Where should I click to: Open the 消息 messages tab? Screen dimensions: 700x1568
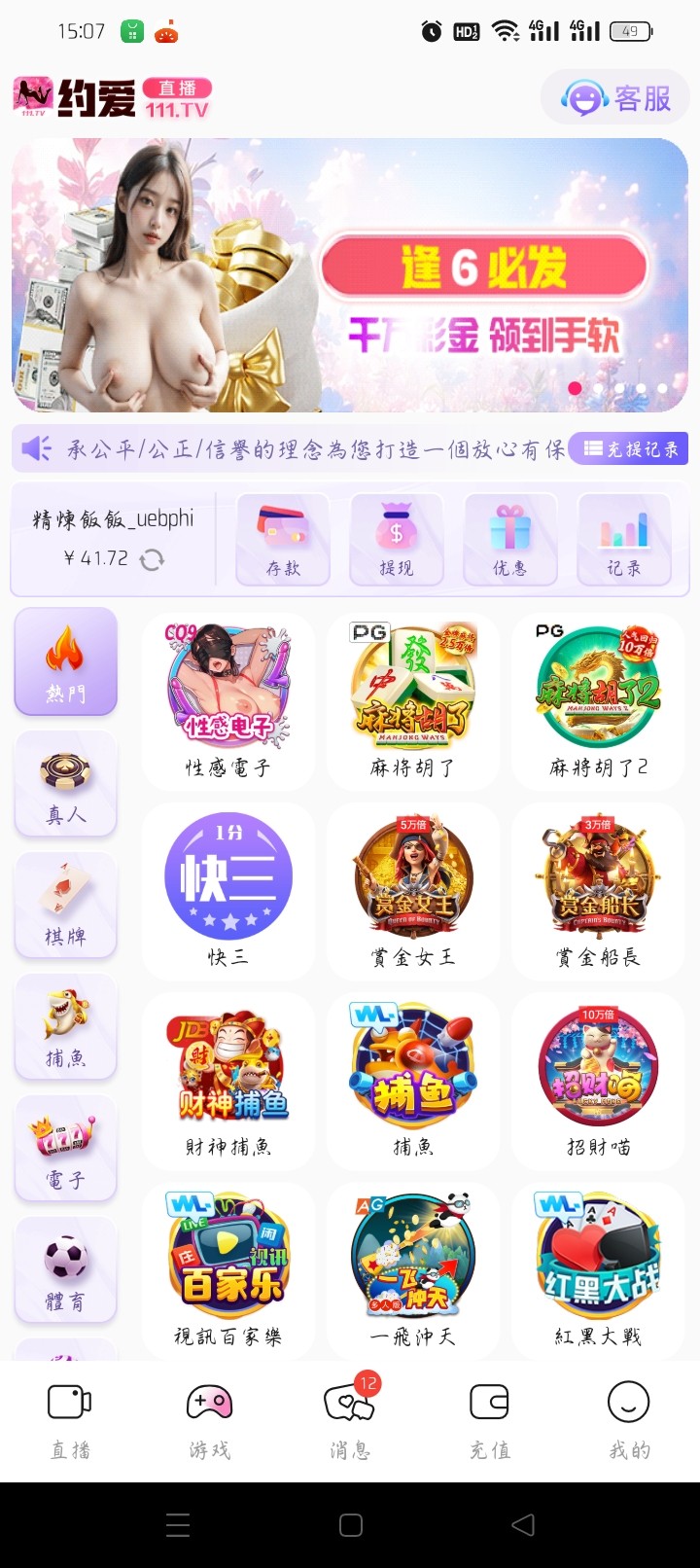[x=350, y=1421]
